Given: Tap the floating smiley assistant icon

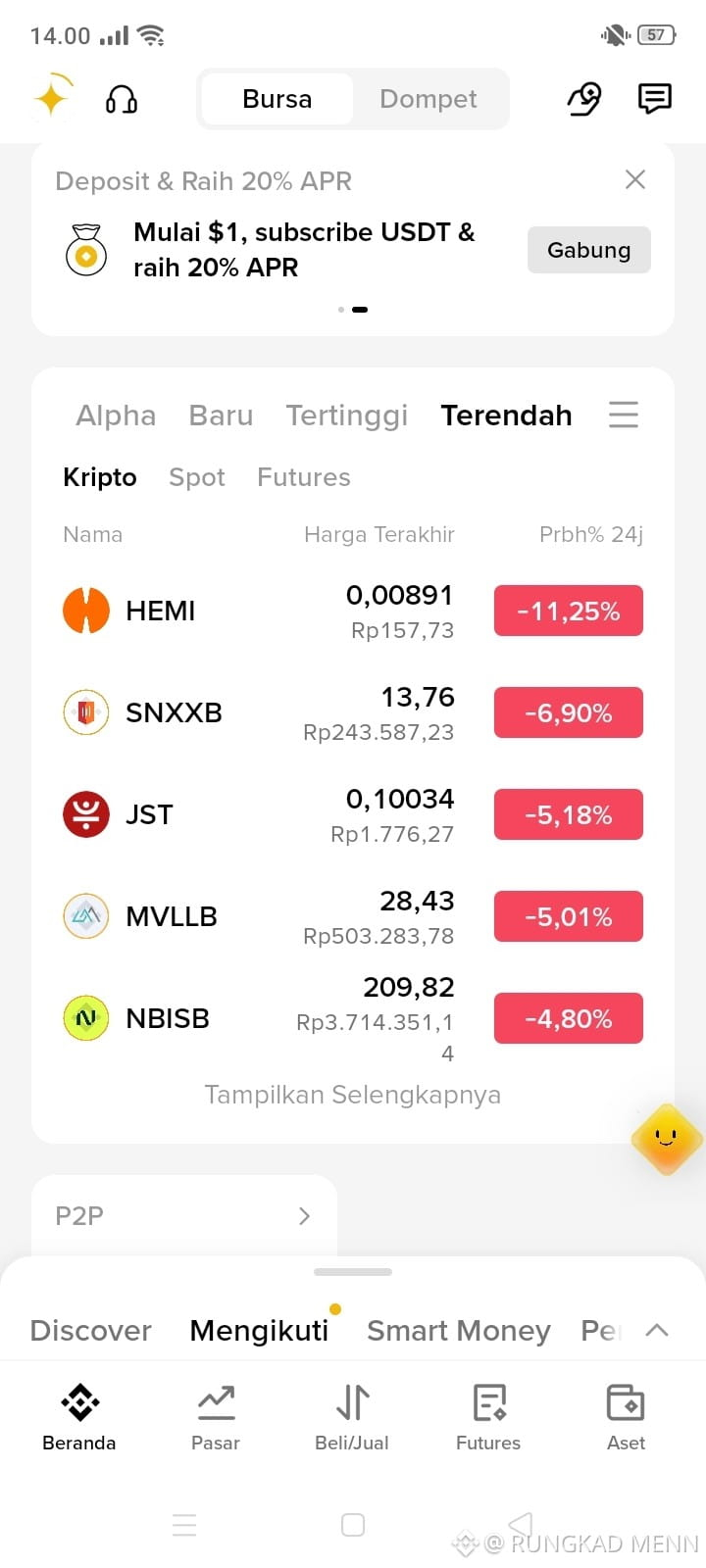Looking at the screenshot, I should tap(667, 1139).
